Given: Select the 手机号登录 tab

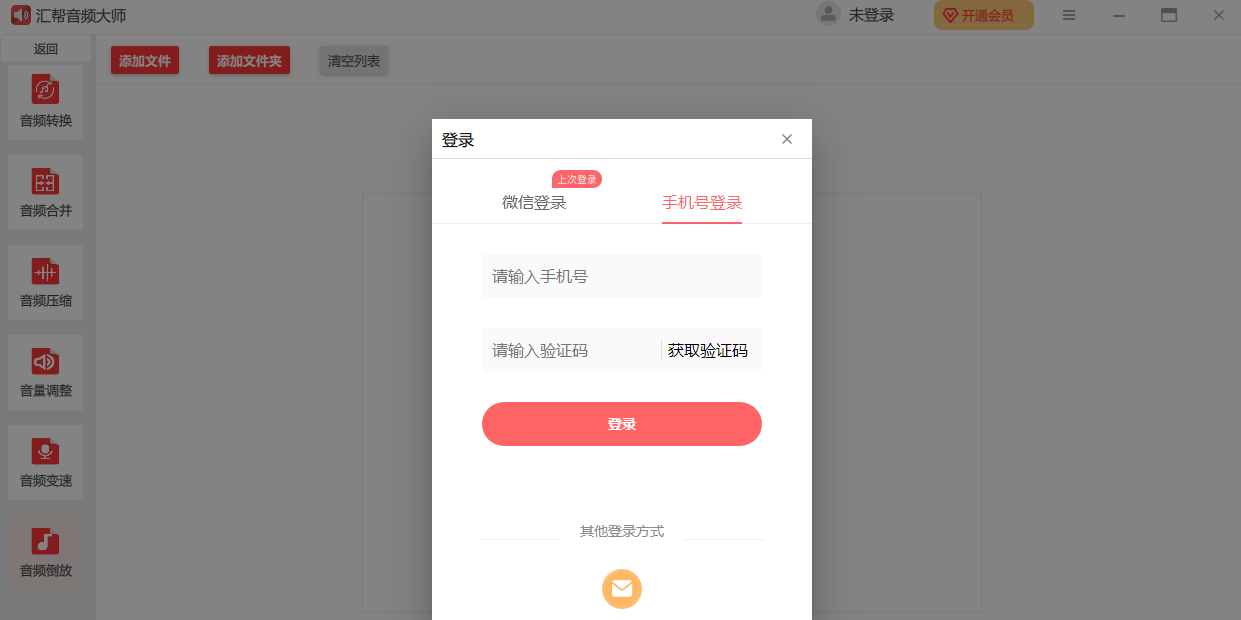Looking at the screenshot, I should pos(701,203).
